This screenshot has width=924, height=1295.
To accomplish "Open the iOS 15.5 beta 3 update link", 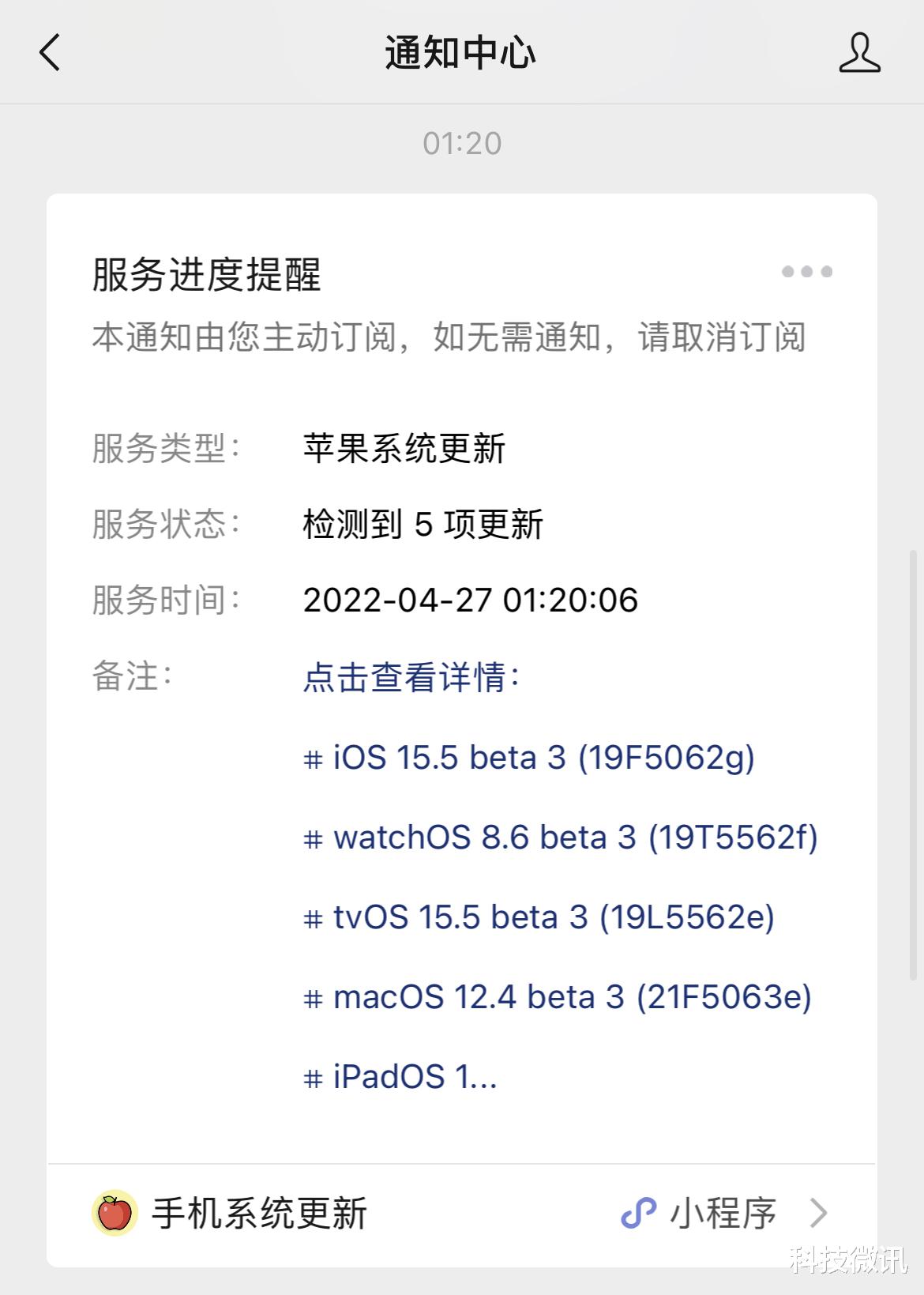I will pyautogui.click(x=529, y=757).
